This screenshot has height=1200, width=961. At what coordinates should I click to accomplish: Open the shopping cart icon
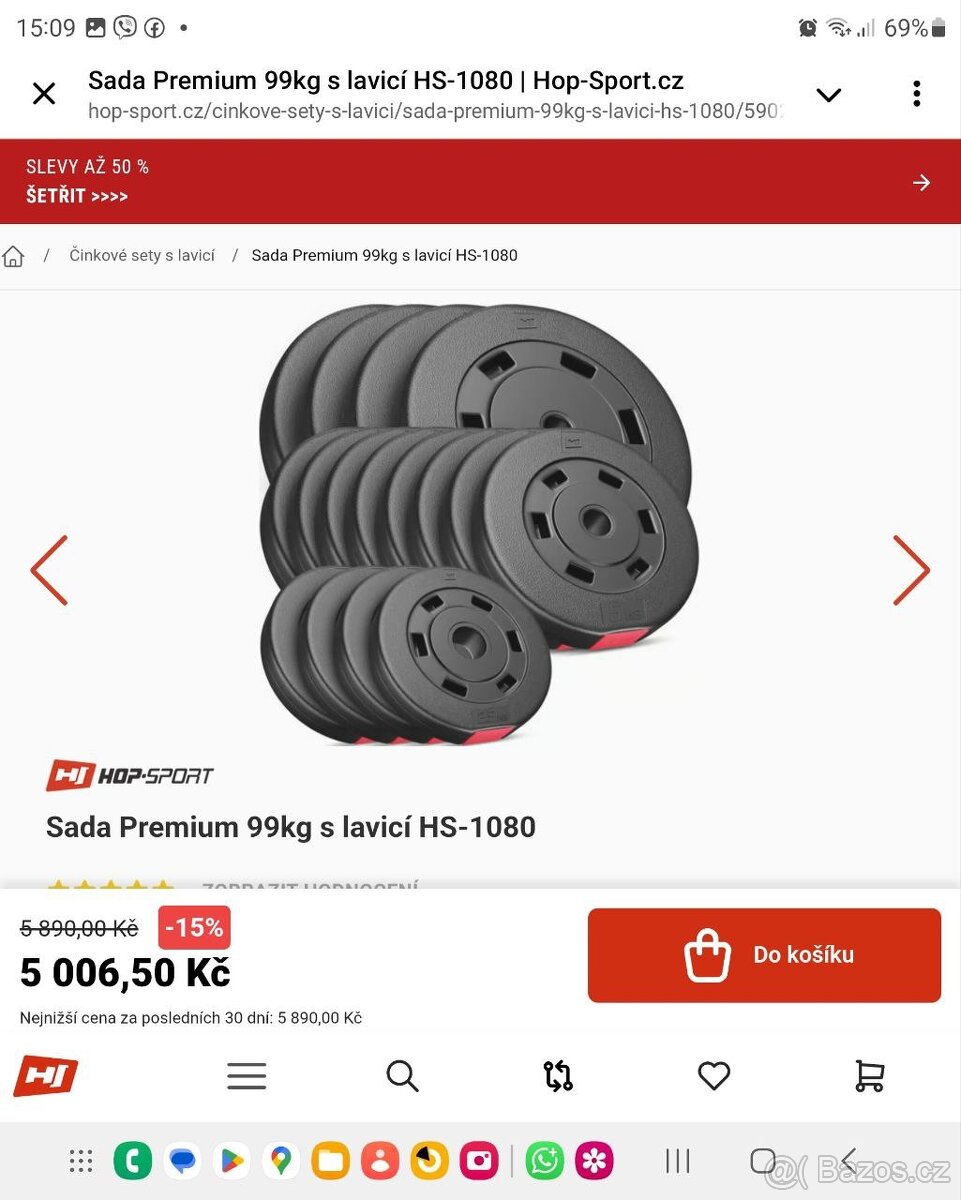[869, 1076]
